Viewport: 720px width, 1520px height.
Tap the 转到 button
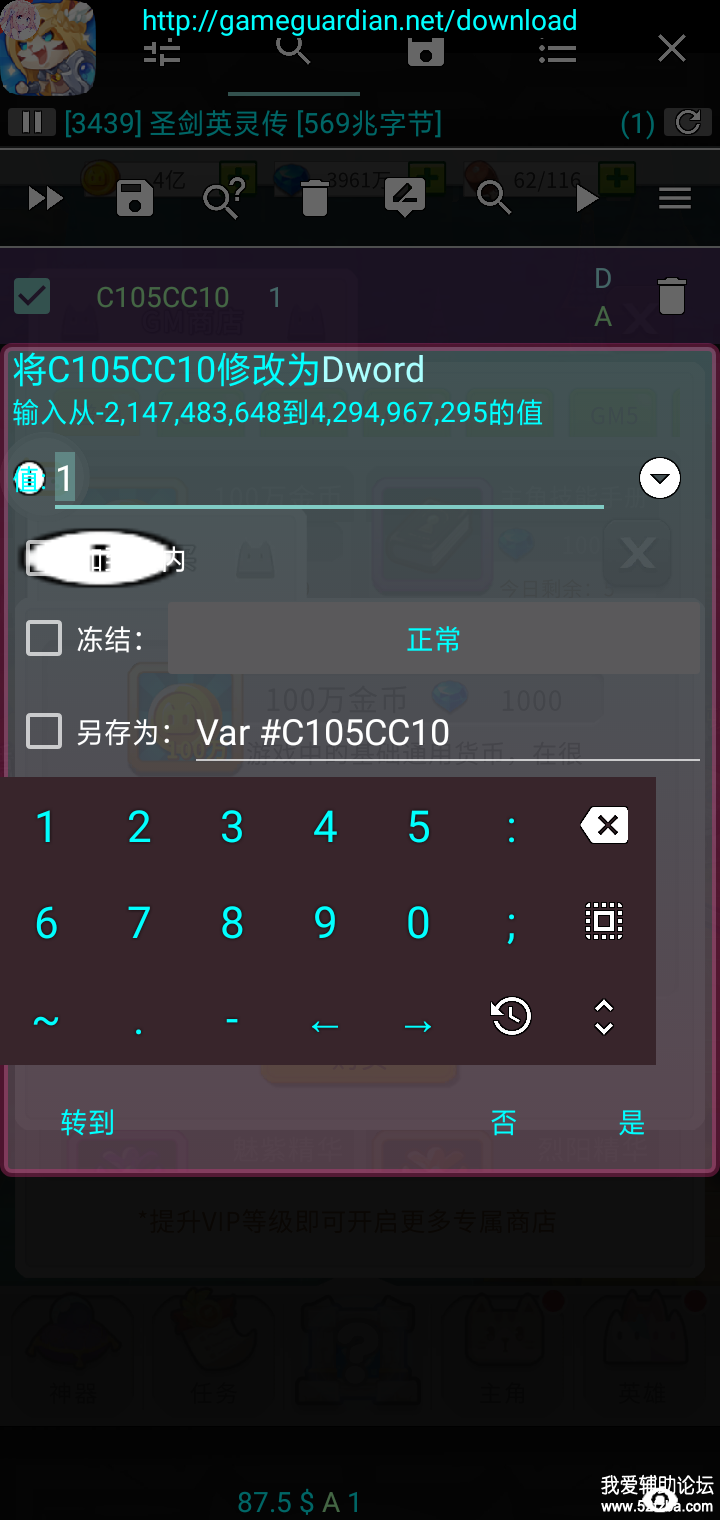click(88, 1122)
